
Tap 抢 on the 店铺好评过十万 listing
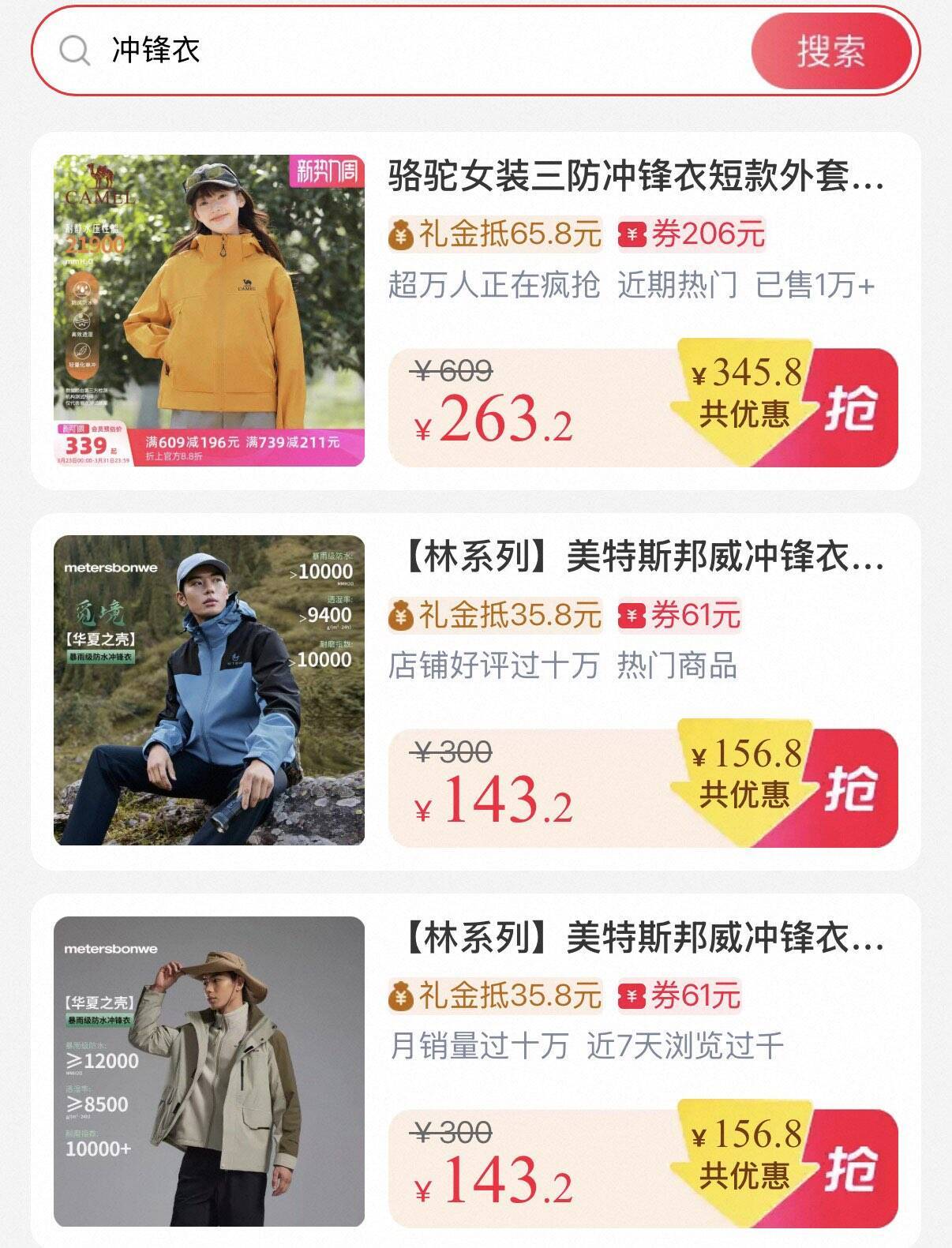point(851,789)
